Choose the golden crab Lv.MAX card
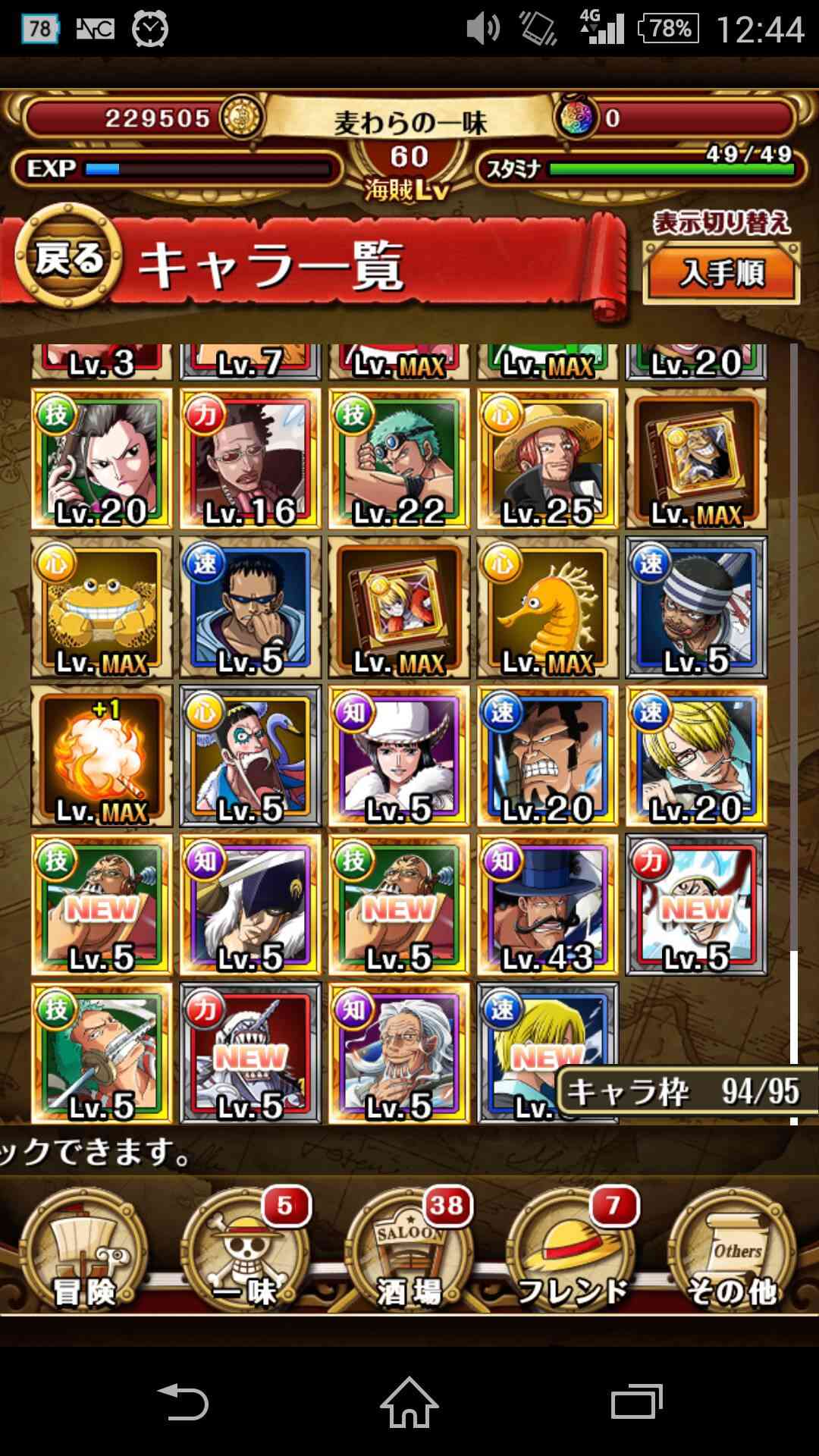Viewport: 819px width, 1456px height. click(x=102, y=607)
